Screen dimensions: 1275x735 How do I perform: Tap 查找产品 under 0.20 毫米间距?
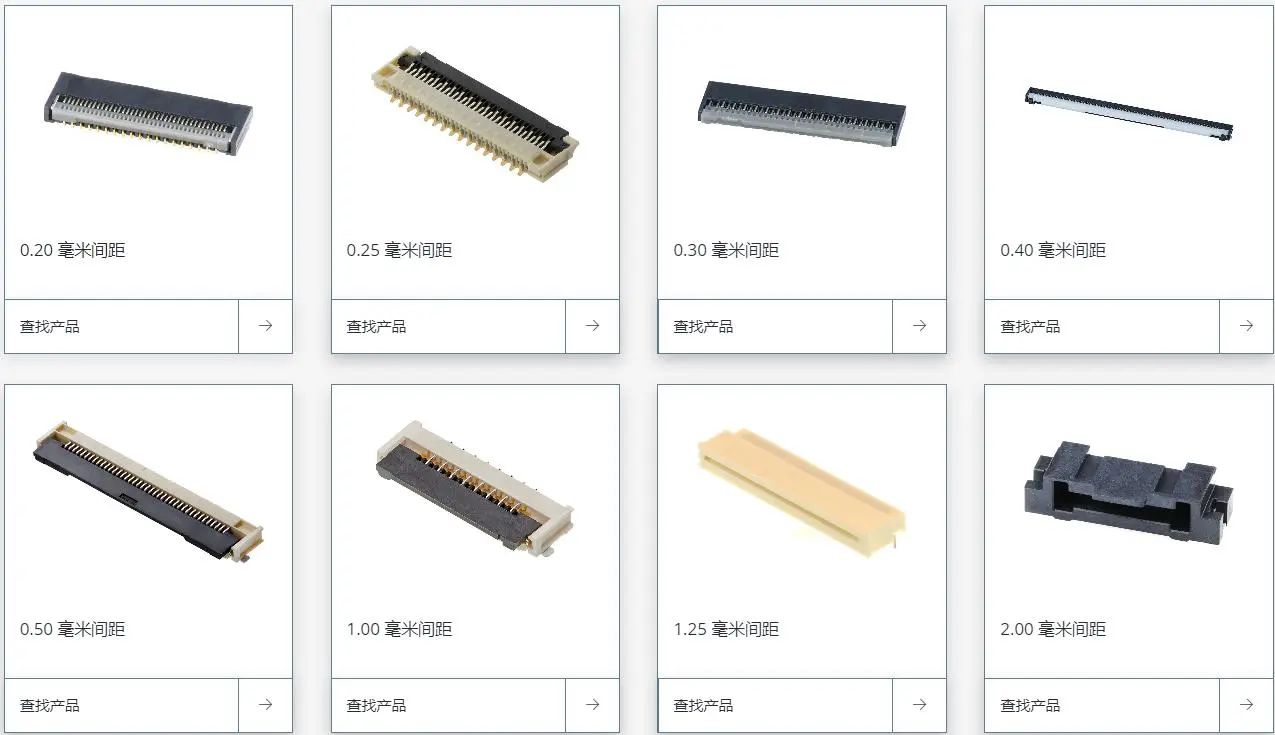click(50, 326)
